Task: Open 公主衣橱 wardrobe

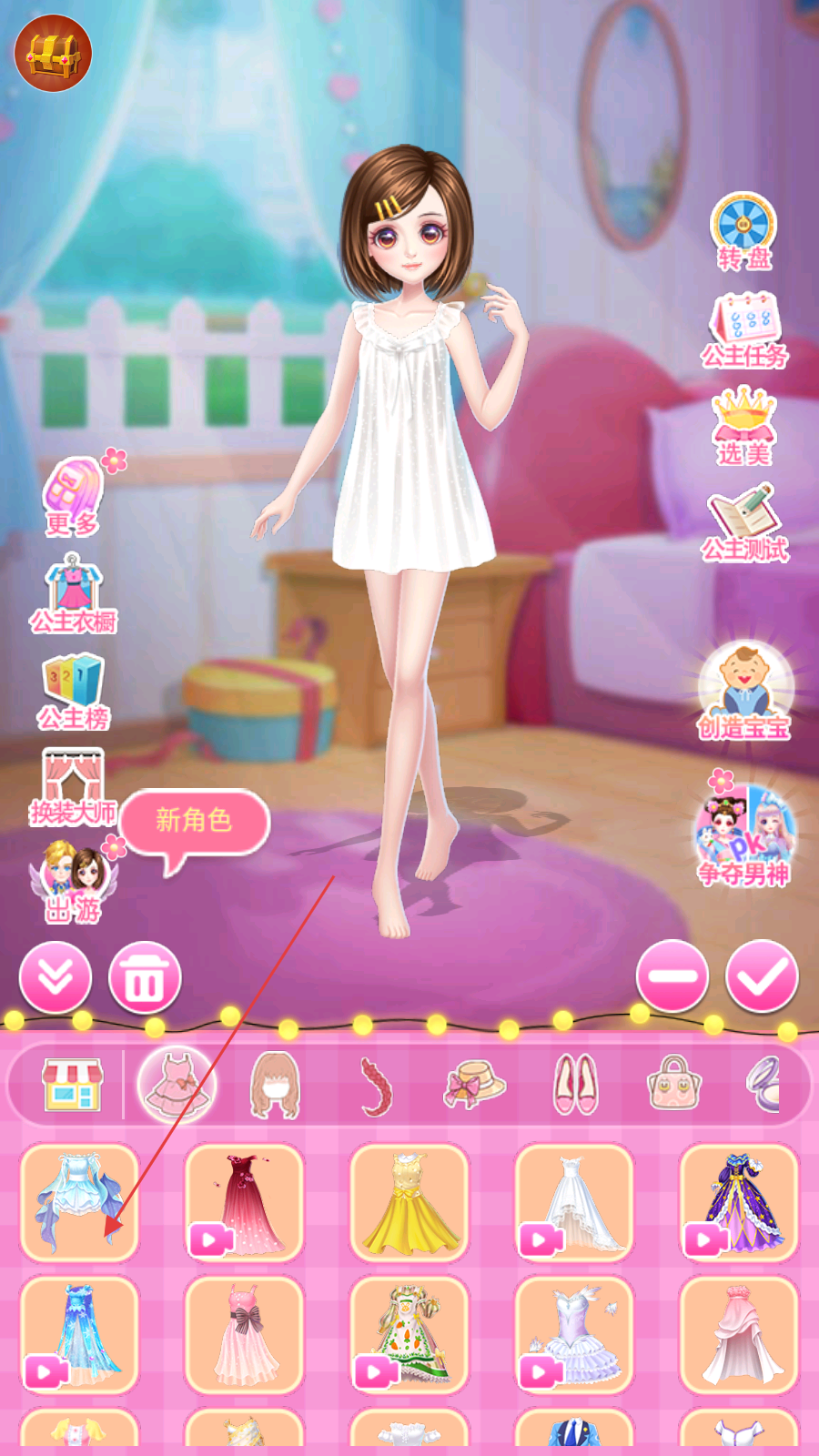Action: tap(73, 595)
